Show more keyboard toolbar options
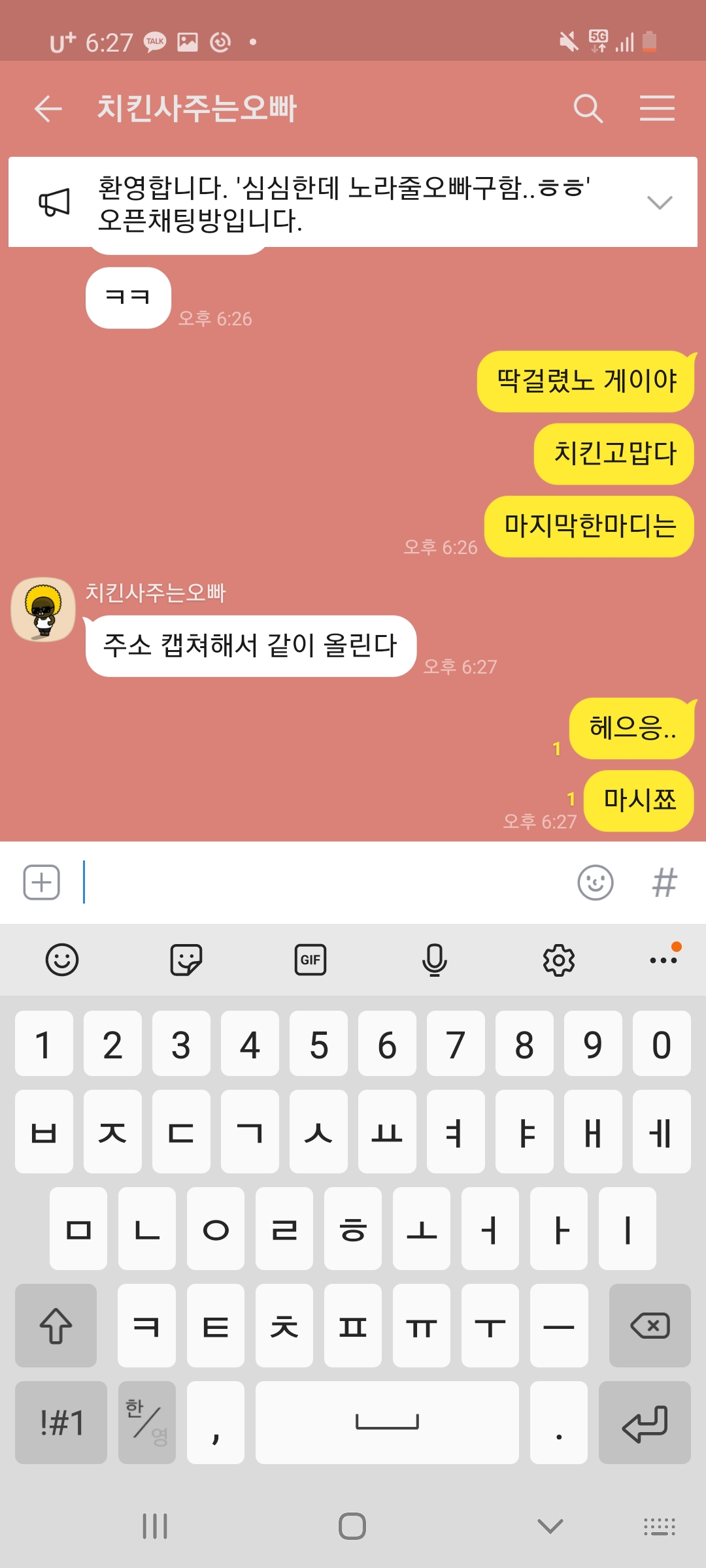Image resolution: width=706 pixels, height=1568 pixels. point(664,960)
